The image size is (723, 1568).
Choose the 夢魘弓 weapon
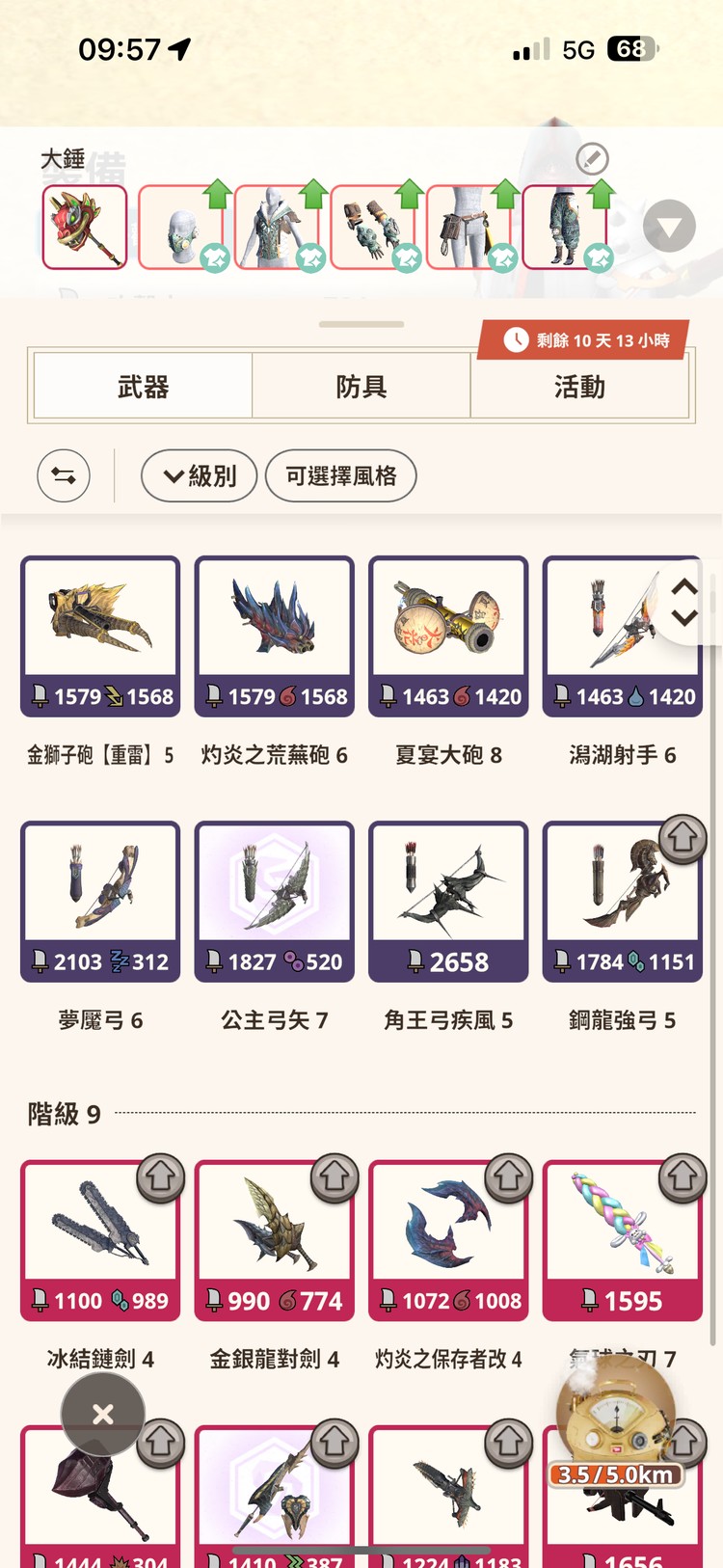click(x=100, y=902)
